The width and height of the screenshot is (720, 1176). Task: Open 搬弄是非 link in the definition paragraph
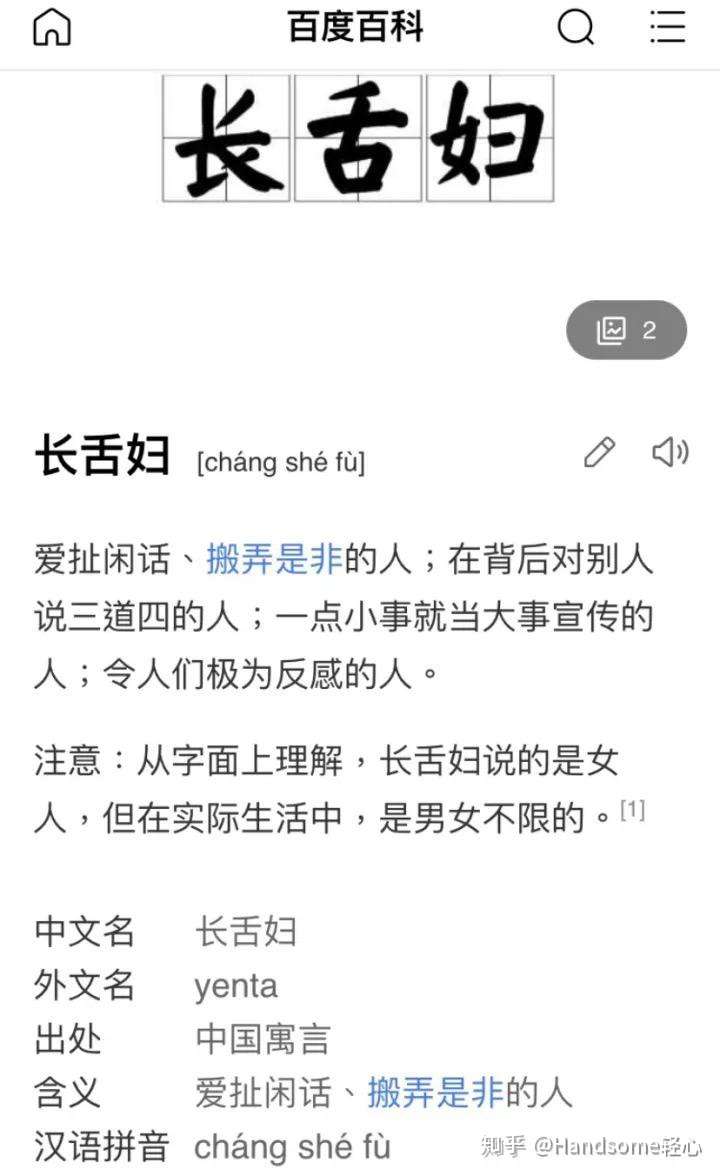pyautogui.click(x=274, y=560)
